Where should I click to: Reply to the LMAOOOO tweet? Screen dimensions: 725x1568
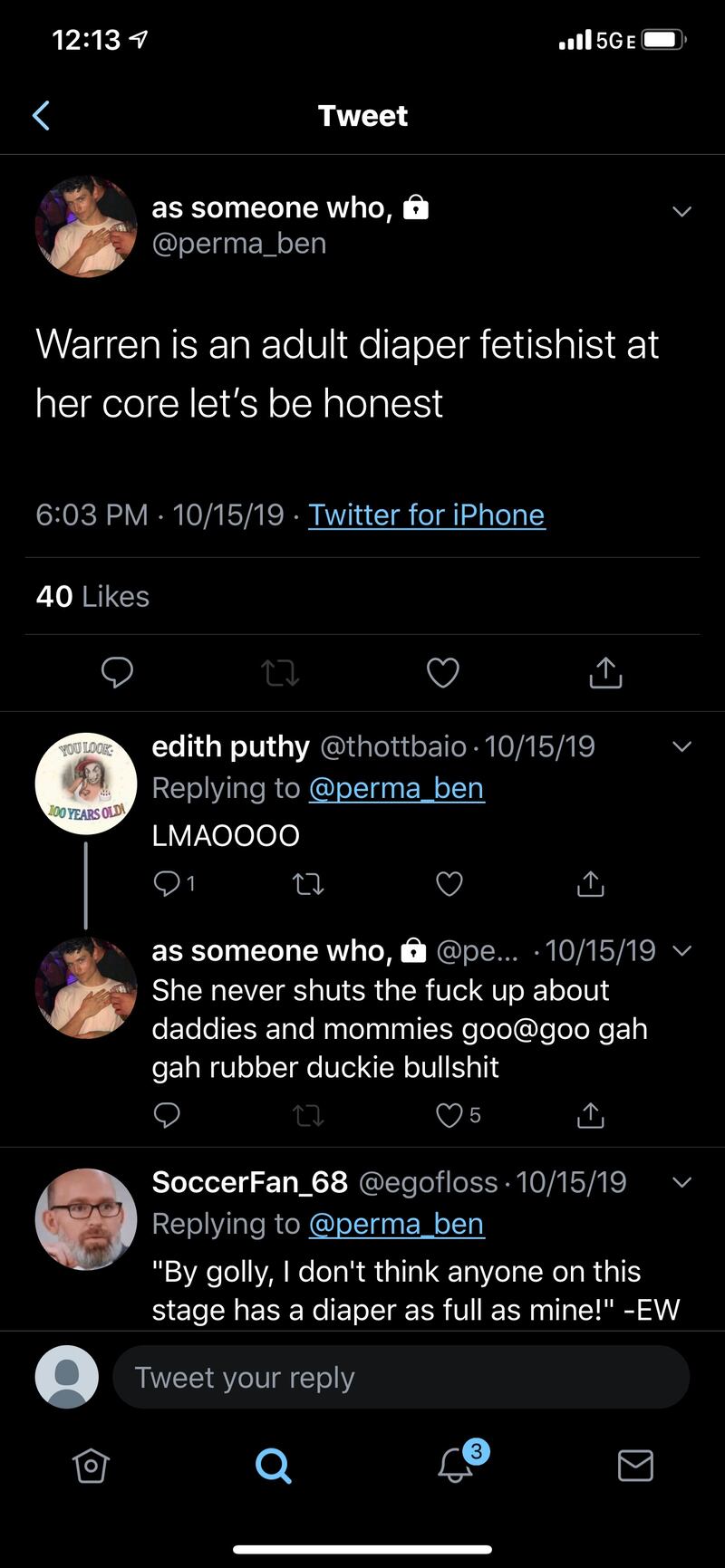pos(168,883)
